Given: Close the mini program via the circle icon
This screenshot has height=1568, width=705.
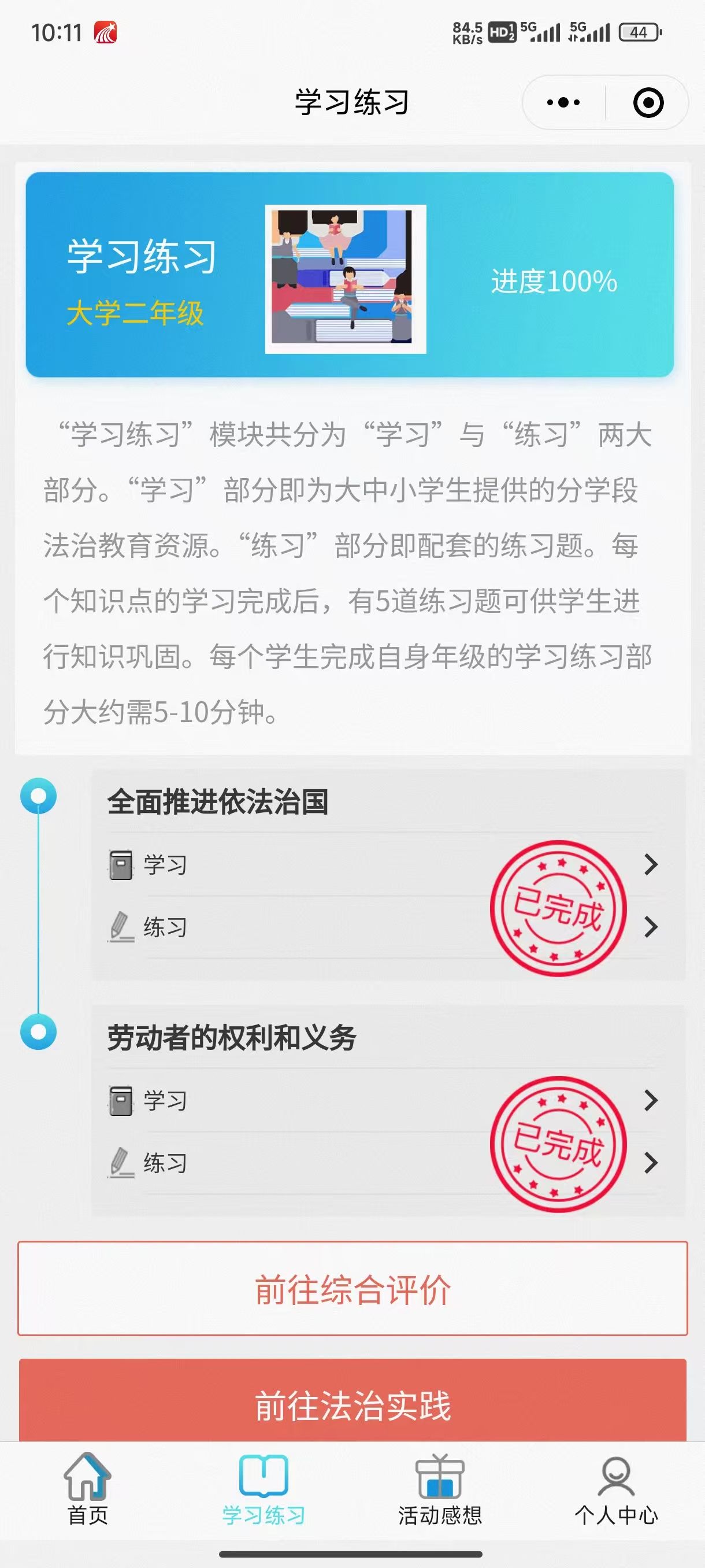Looking at the screenshot, I should [x=648, y=102].
